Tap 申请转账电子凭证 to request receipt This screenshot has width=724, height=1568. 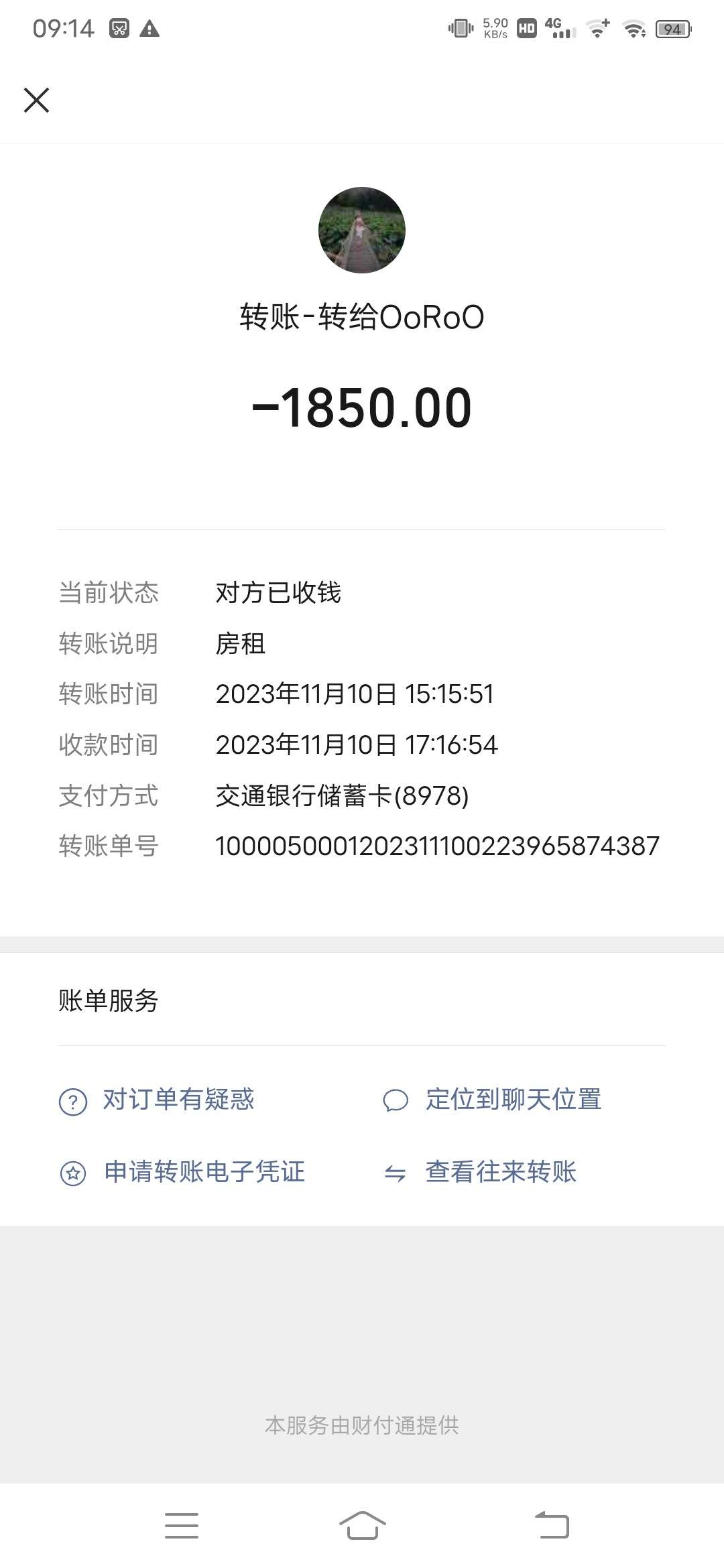[204, 1173]
